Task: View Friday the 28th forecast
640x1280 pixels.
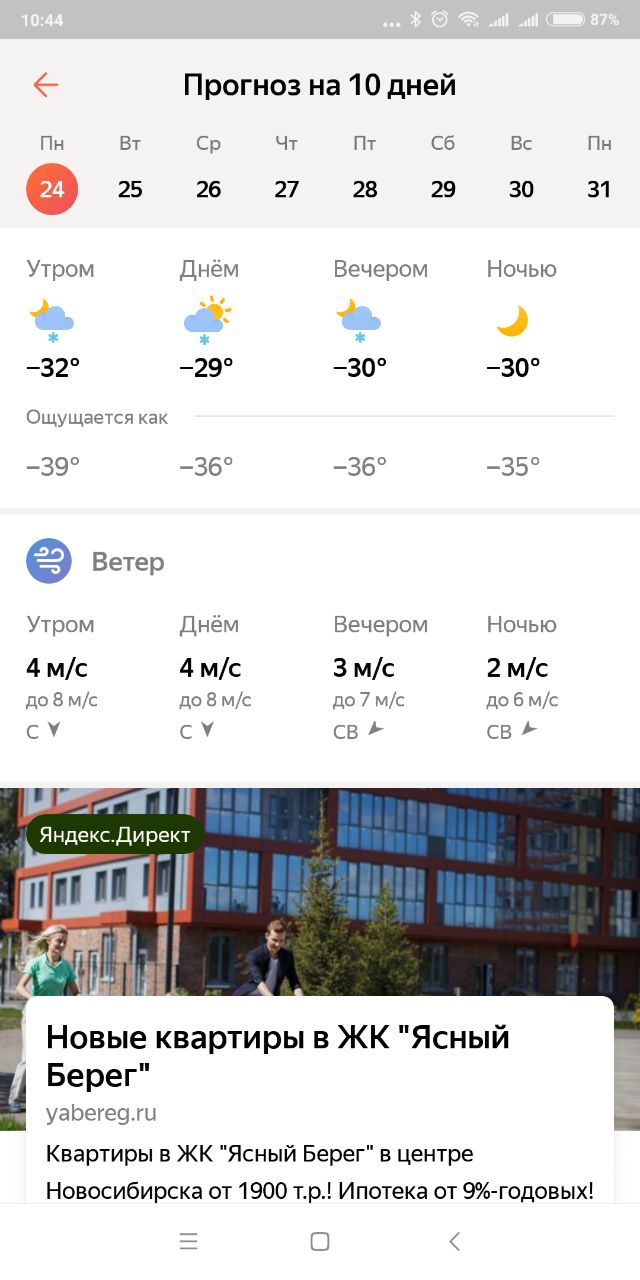Action: 365,188
